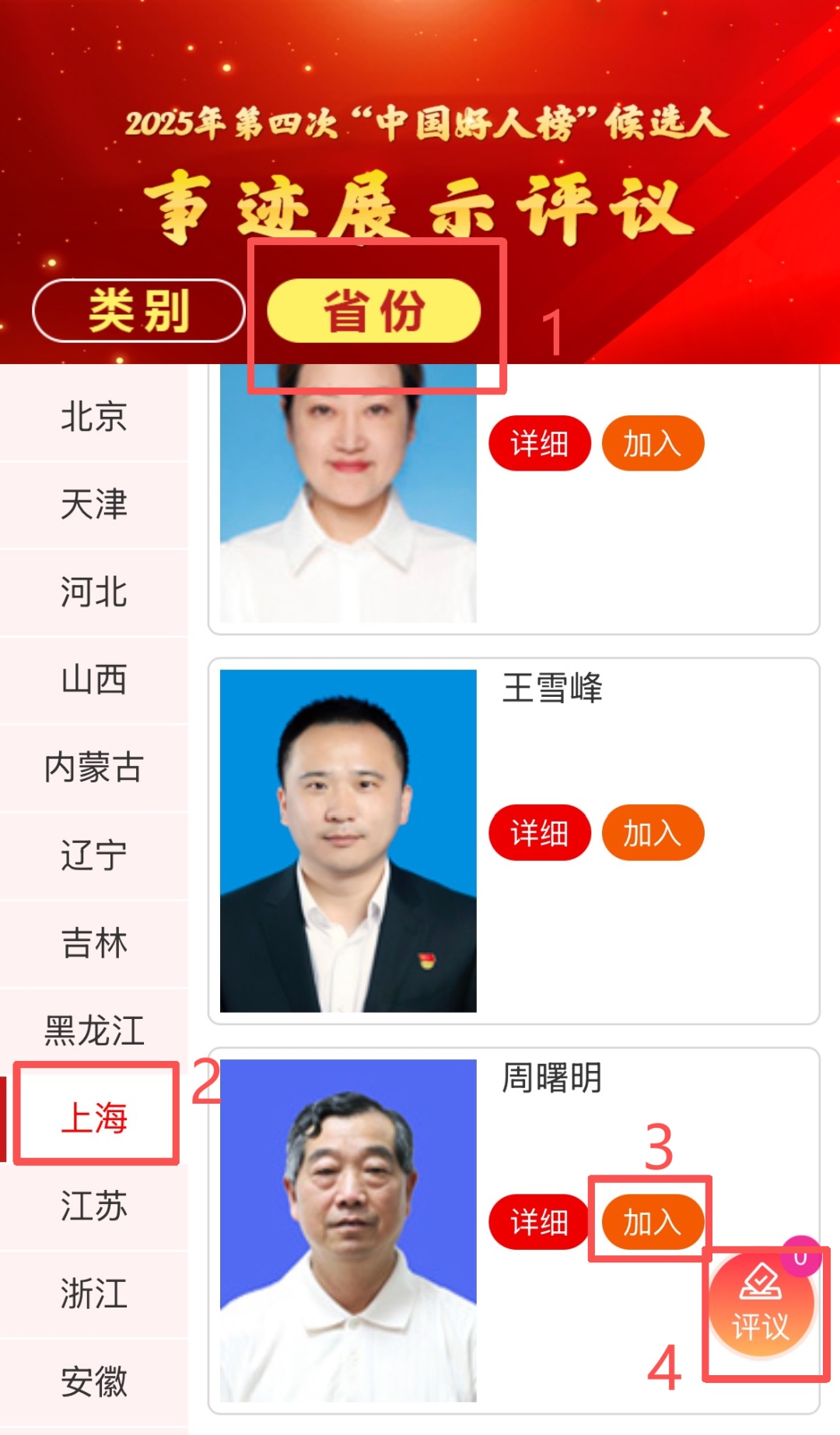The width and height of the screenshot is (840, 1435).
Task: View 详细 for 周曙明
Action: [539, 1222]
